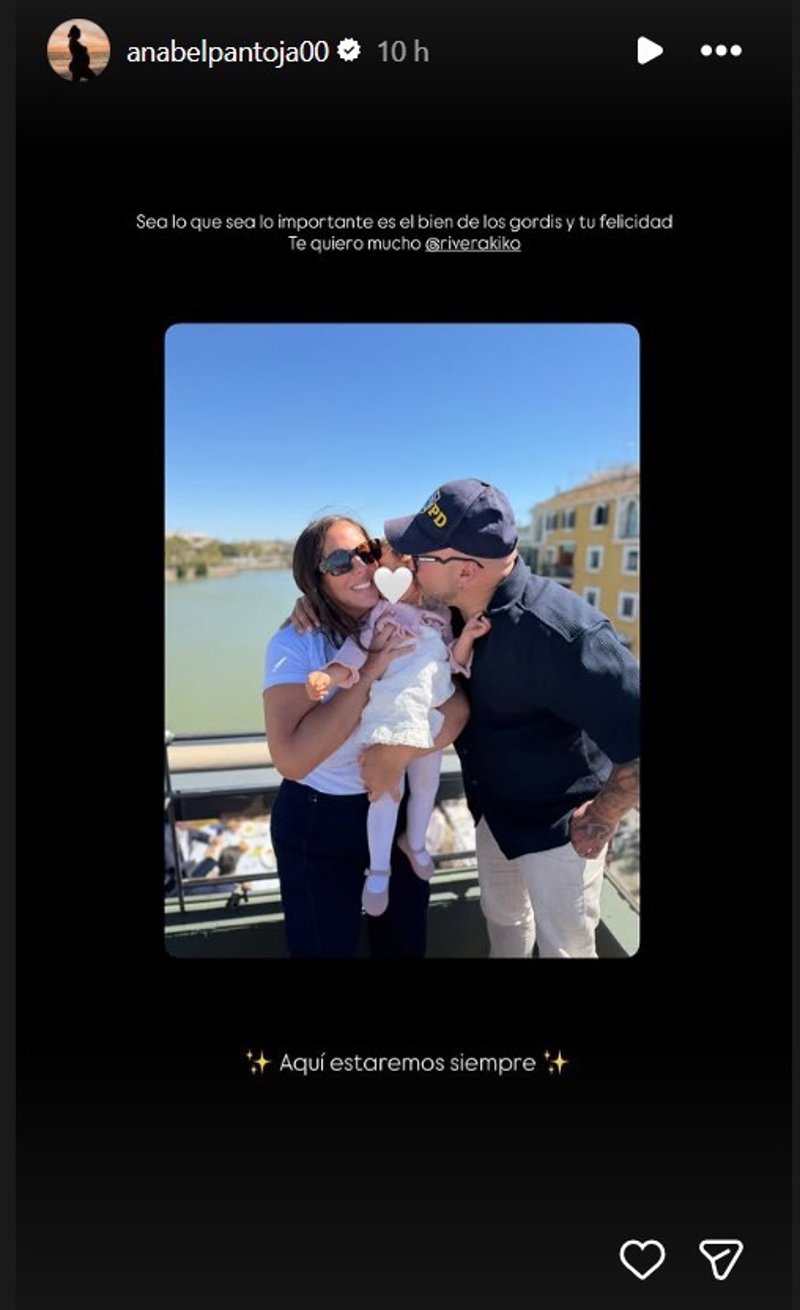Tap the anabelpantoja00 username

(x=227, y=52)
